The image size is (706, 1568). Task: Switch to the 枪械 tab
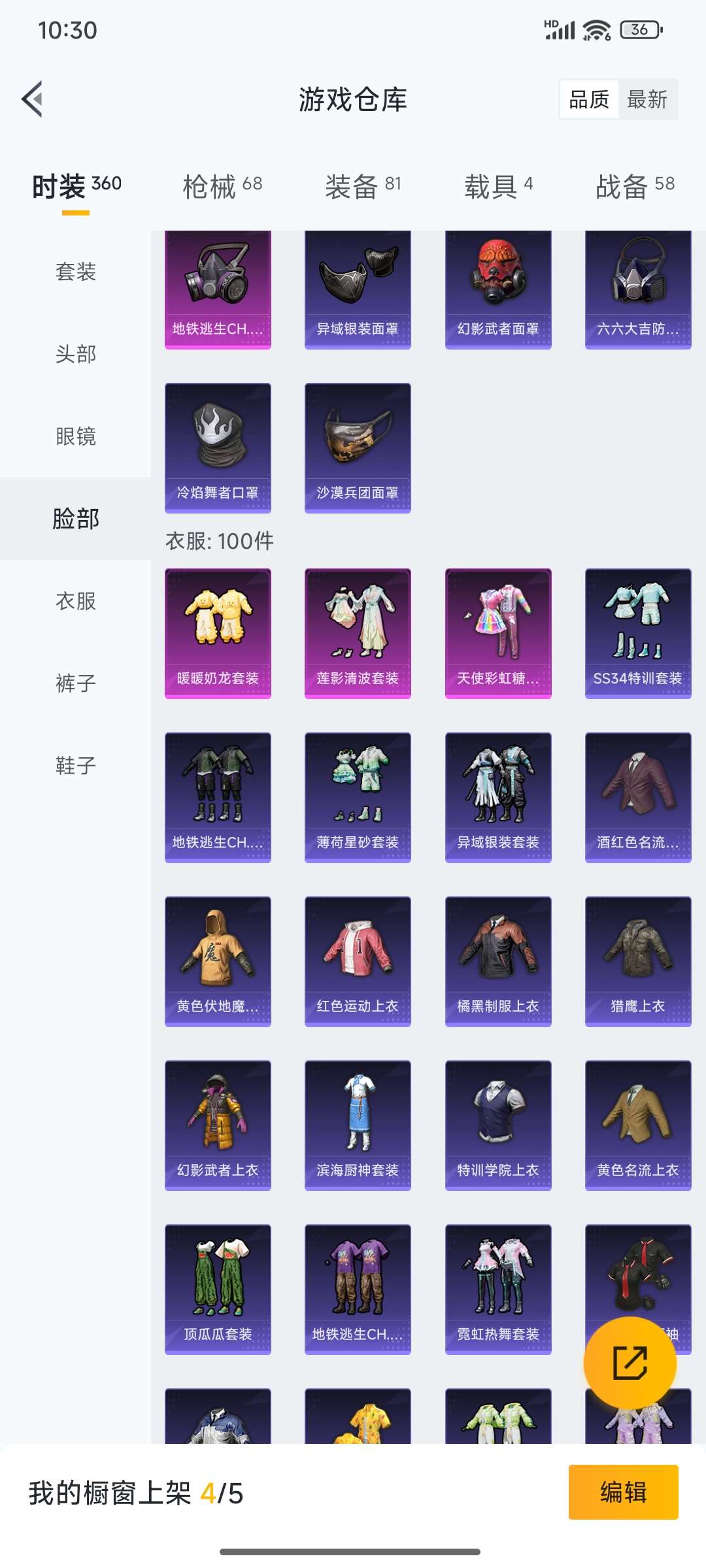coord(222,187)
